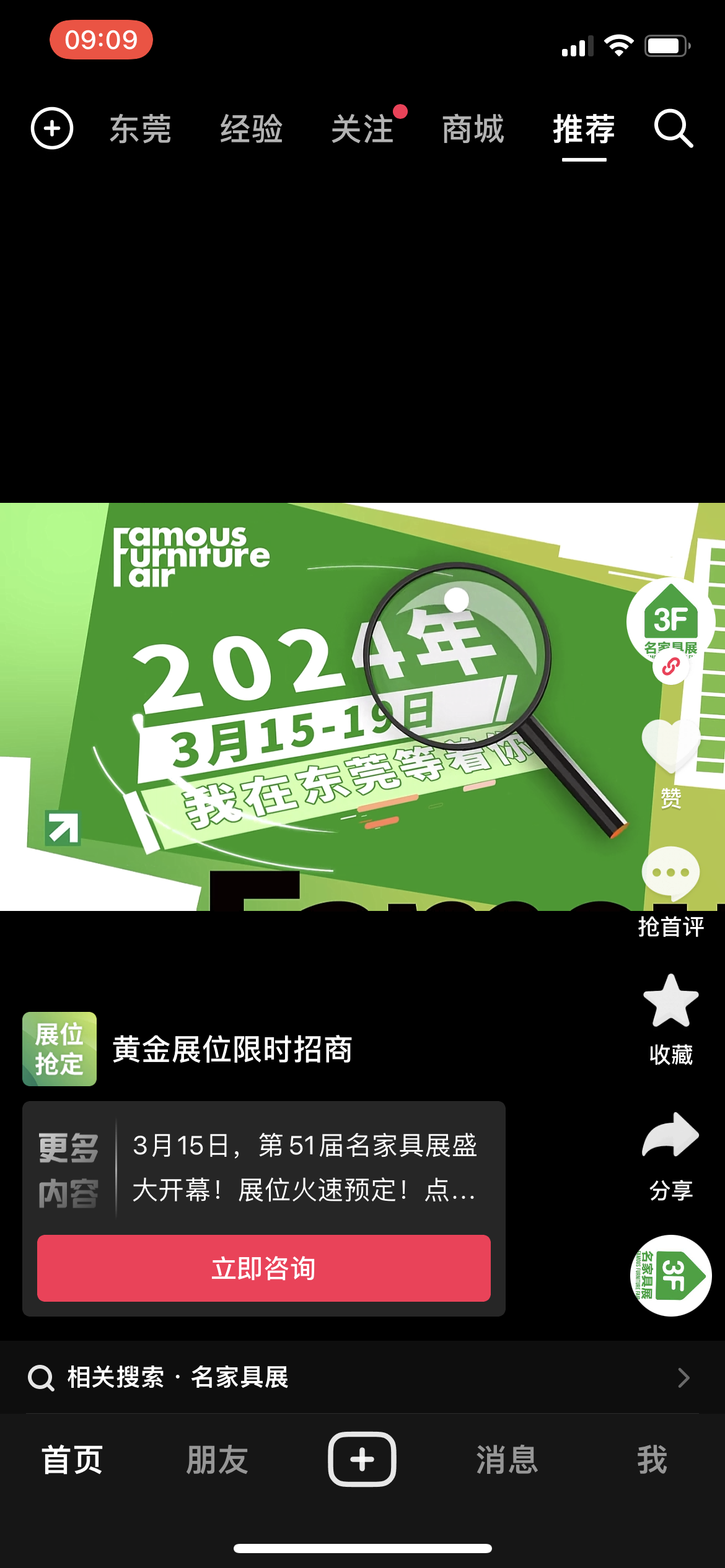Select the 推荐 tab

point(584,129)
